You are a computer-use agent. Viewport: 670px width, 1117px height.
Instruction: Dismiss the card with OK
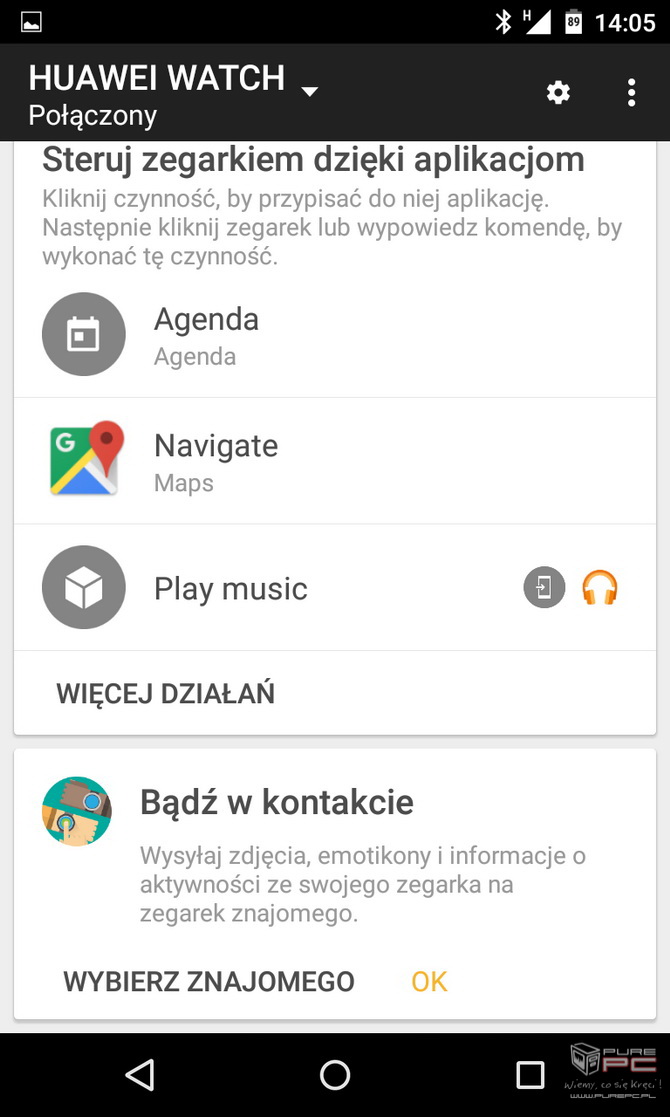[429, 982]
